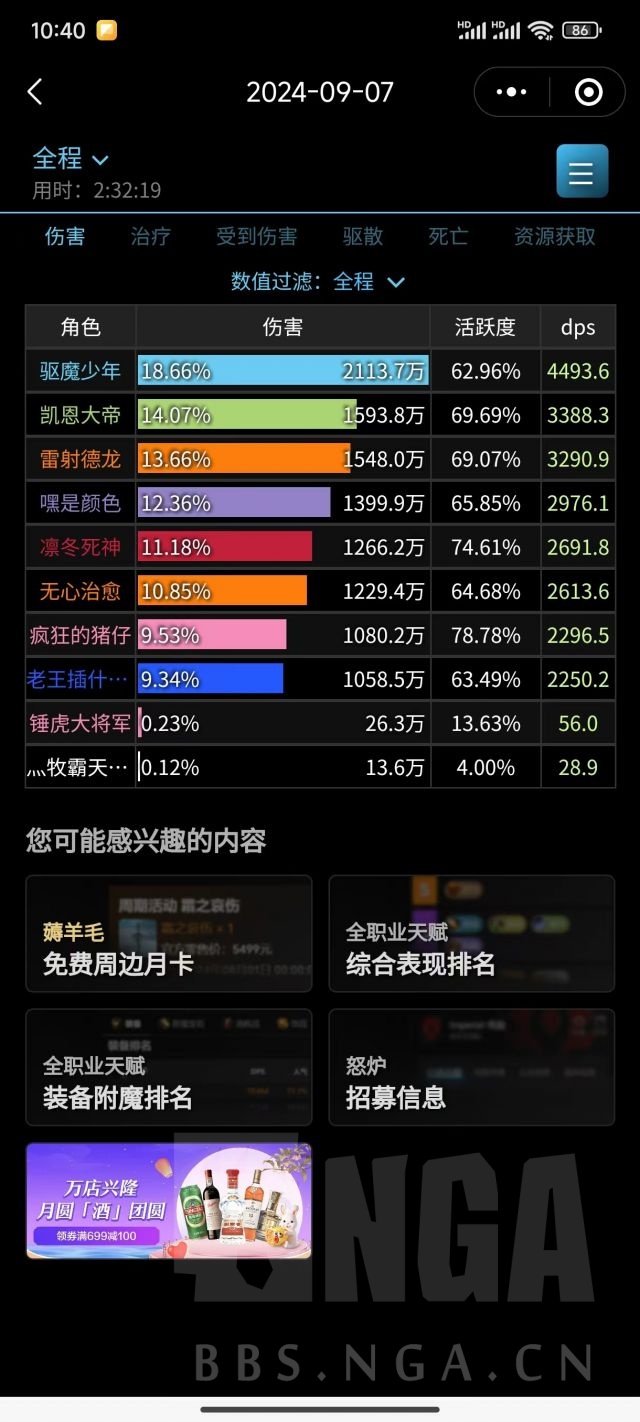
Task: Select the 驱散 tab
Action: [363, 236]
